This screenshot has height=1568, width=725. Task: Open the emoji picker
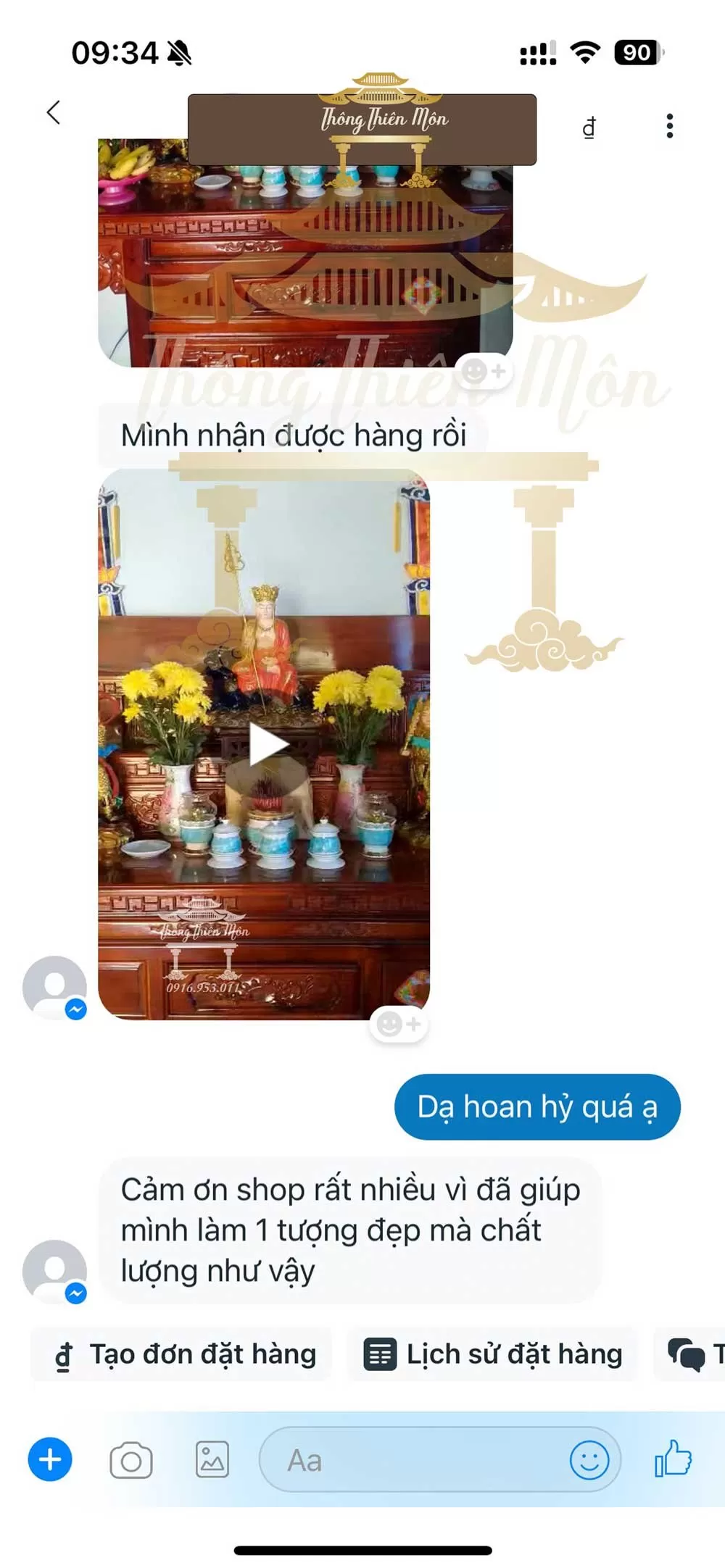589,1460
